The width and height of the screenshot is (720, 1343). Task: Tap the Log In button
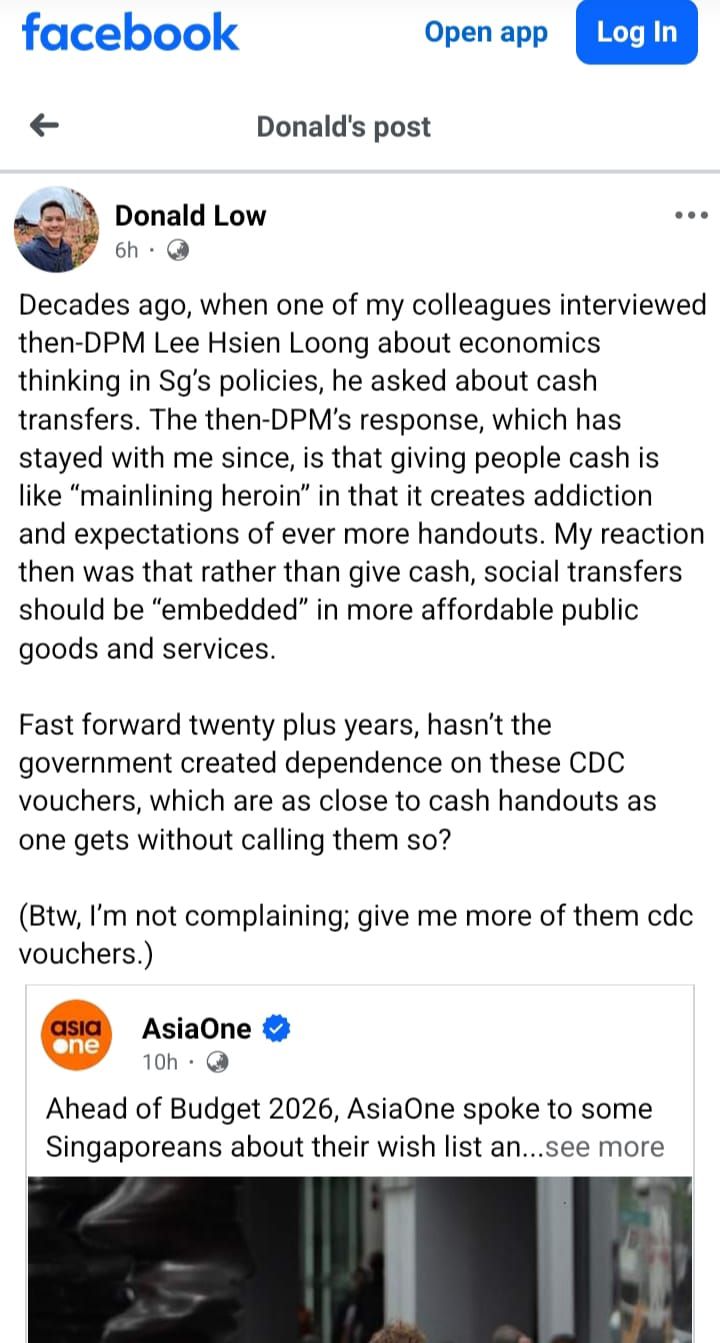pos(636,32)
